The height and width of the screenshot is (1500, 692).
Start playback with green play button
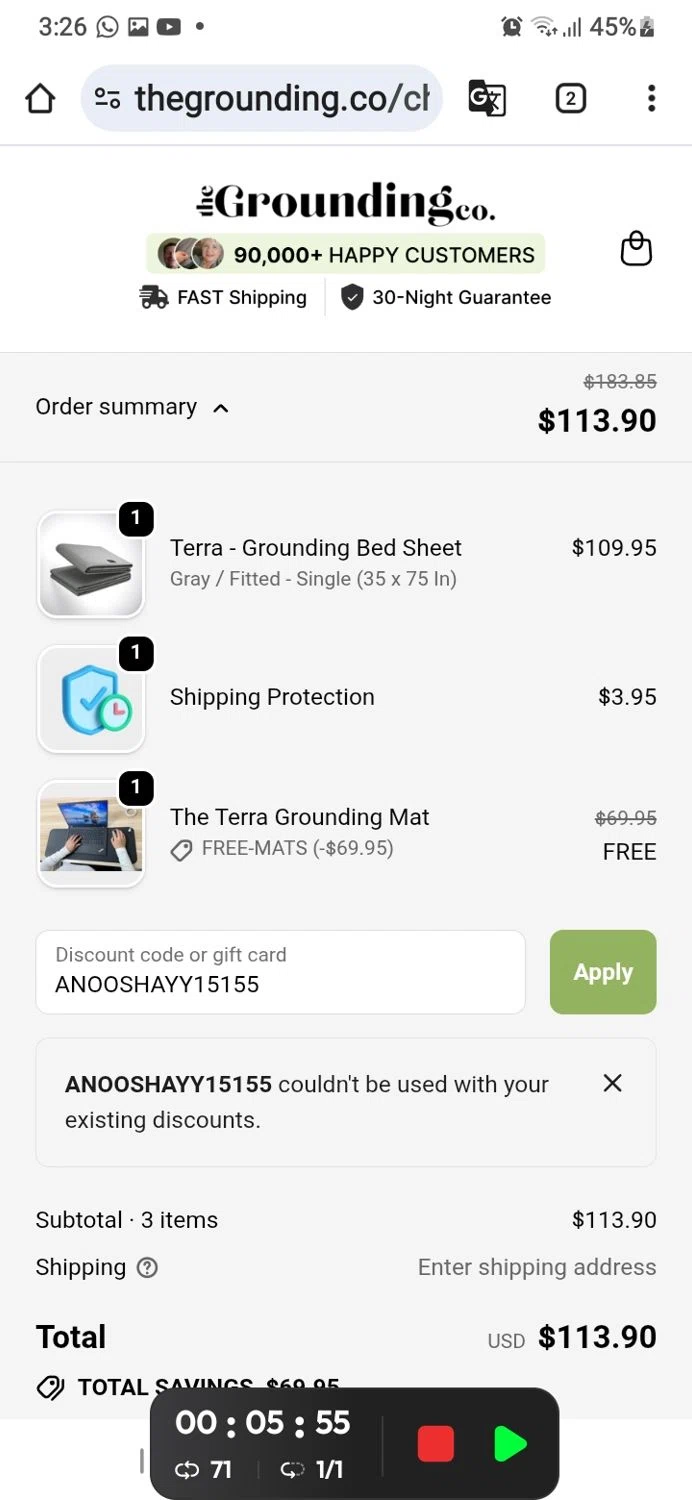tap(510, 1444)
